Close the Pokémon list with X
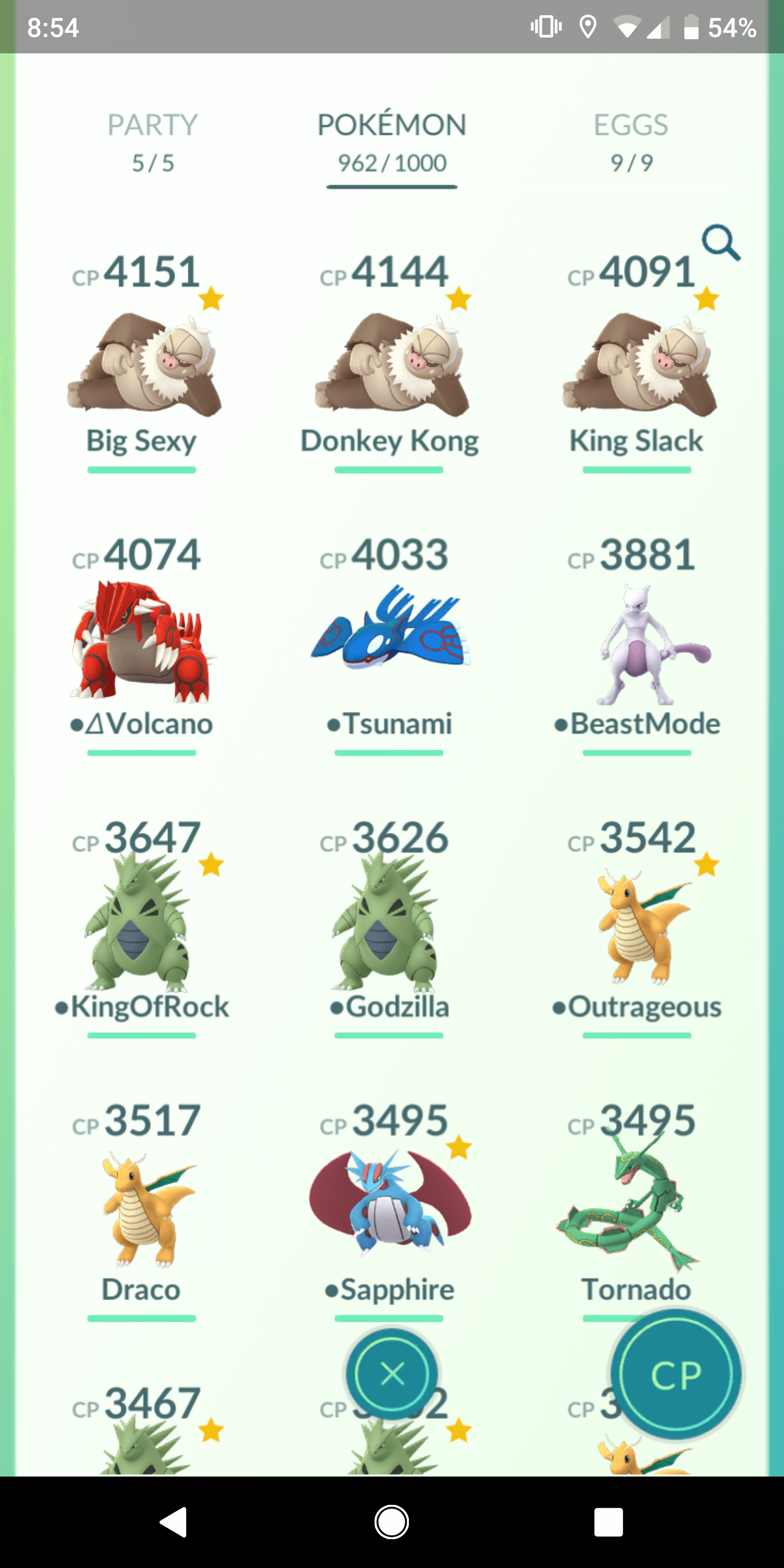The width and height of the screenshot is (784, 1568). click(392, 1373)
